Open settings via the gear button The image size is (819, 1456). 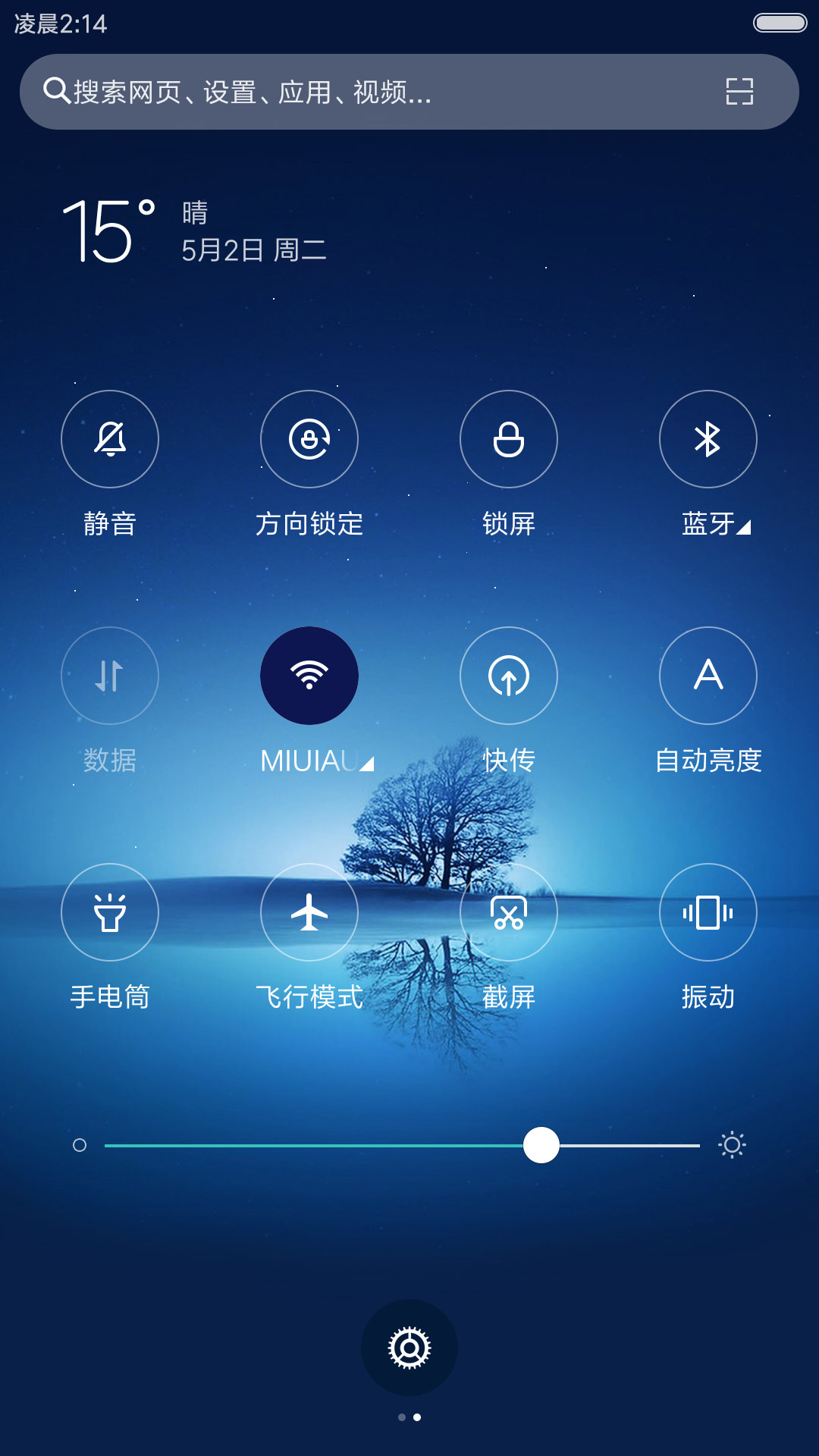click(x=409, y=1348)
